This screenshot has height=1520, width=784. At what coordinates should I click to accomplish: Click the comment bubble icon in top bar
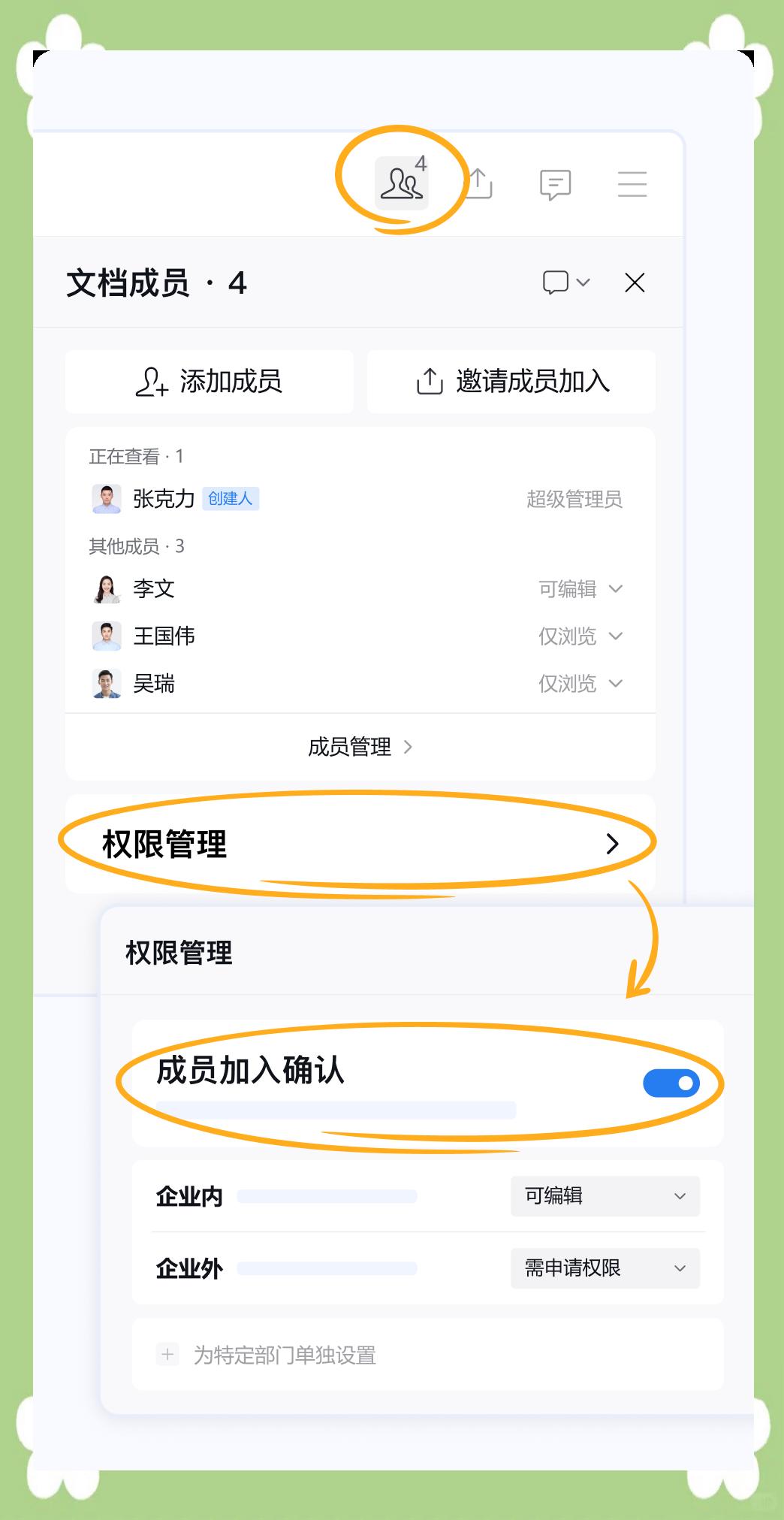(x=556, y=183)
